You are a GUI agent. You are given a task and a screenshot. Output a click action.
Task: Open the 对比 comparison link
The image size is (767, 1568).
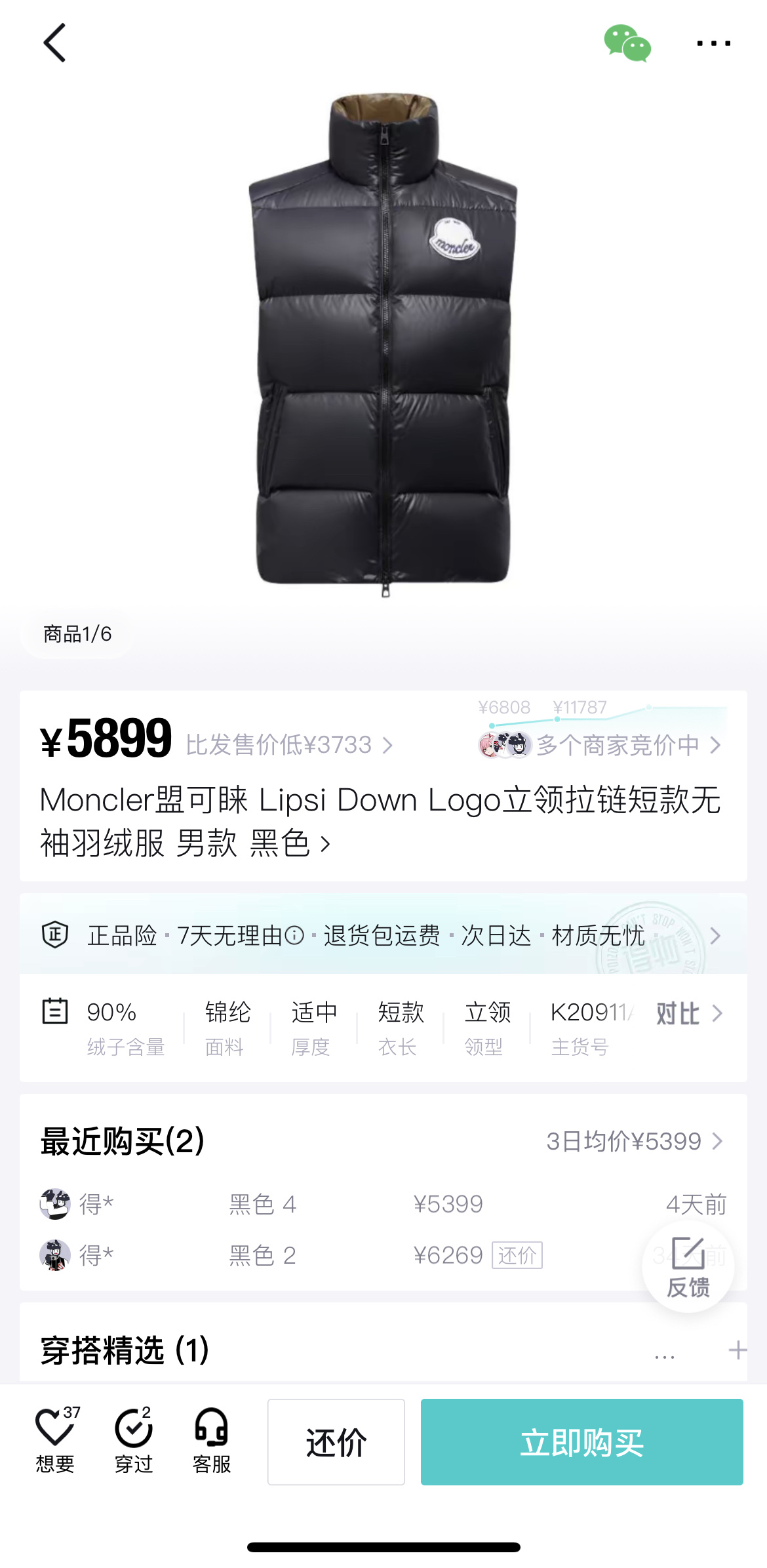pyautogui.click(x=688, y=1014)
